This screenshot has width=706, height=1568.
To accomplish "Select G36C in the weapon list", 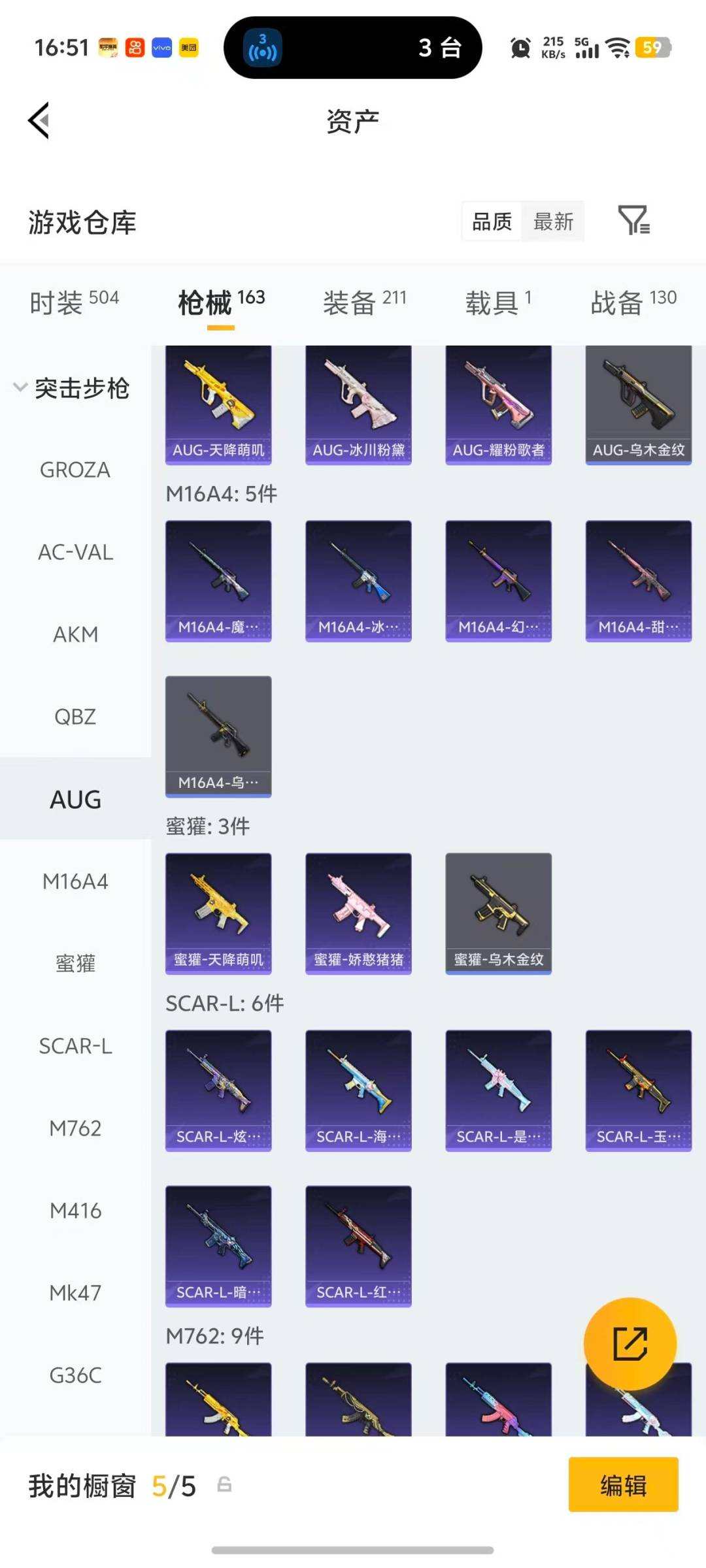I will click(x=75, y=1375).
